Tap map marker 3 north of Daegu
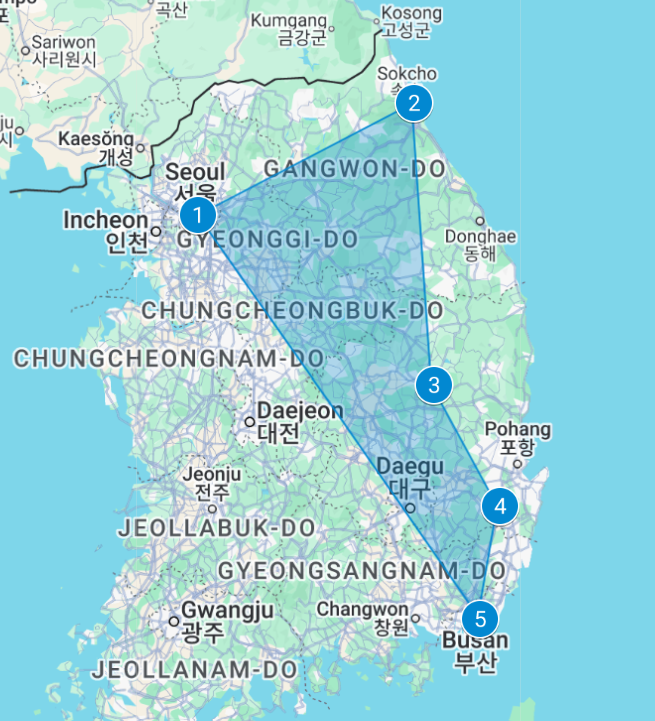The image size is (655, 721). pos(434,385)
